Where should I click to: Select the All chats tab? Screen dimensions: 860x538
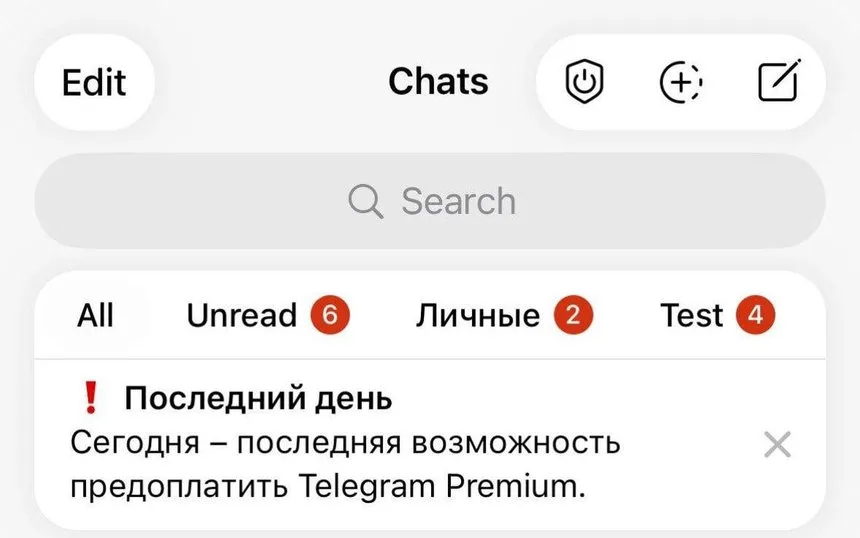coord(95,315)
